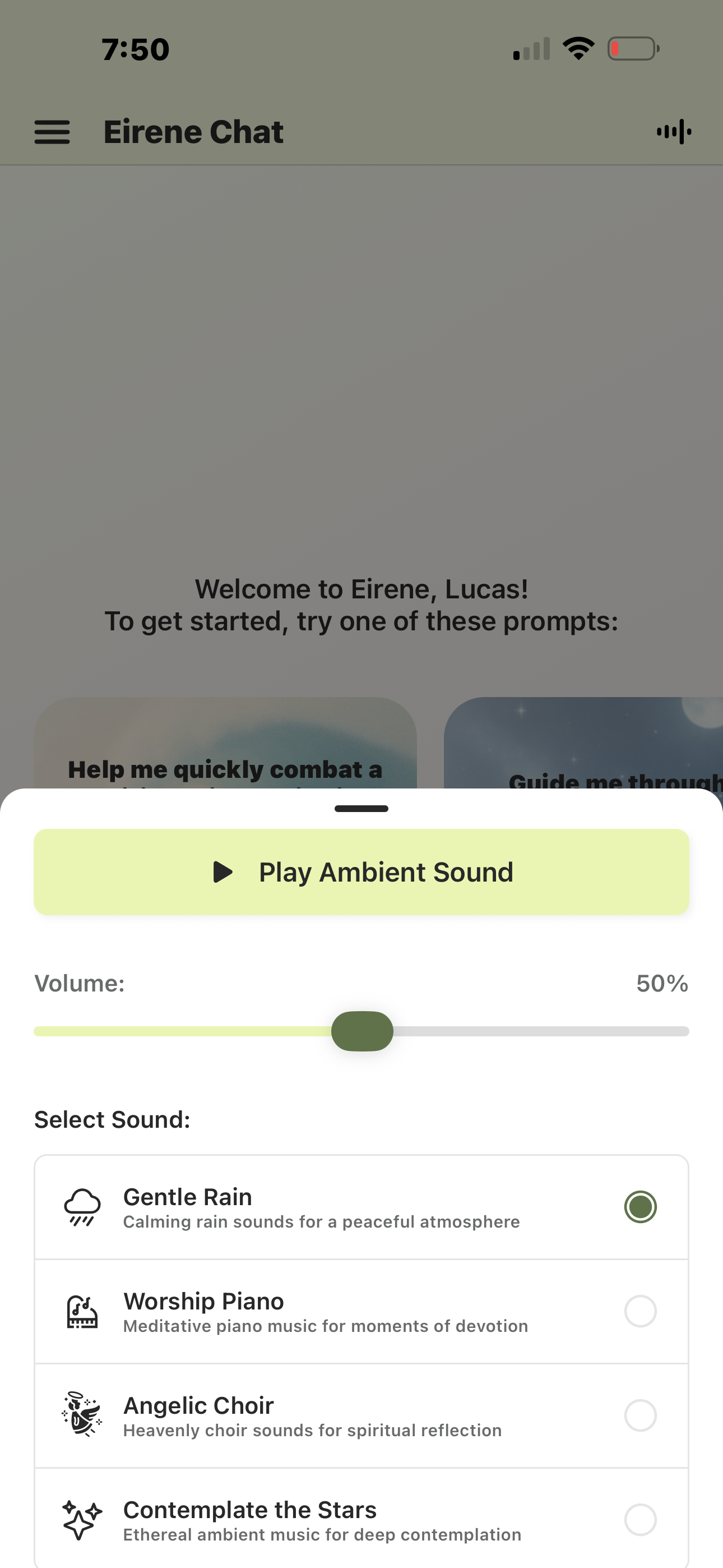
Task: Select the Angelic Choir sound option
Action: pos(639,1417)
